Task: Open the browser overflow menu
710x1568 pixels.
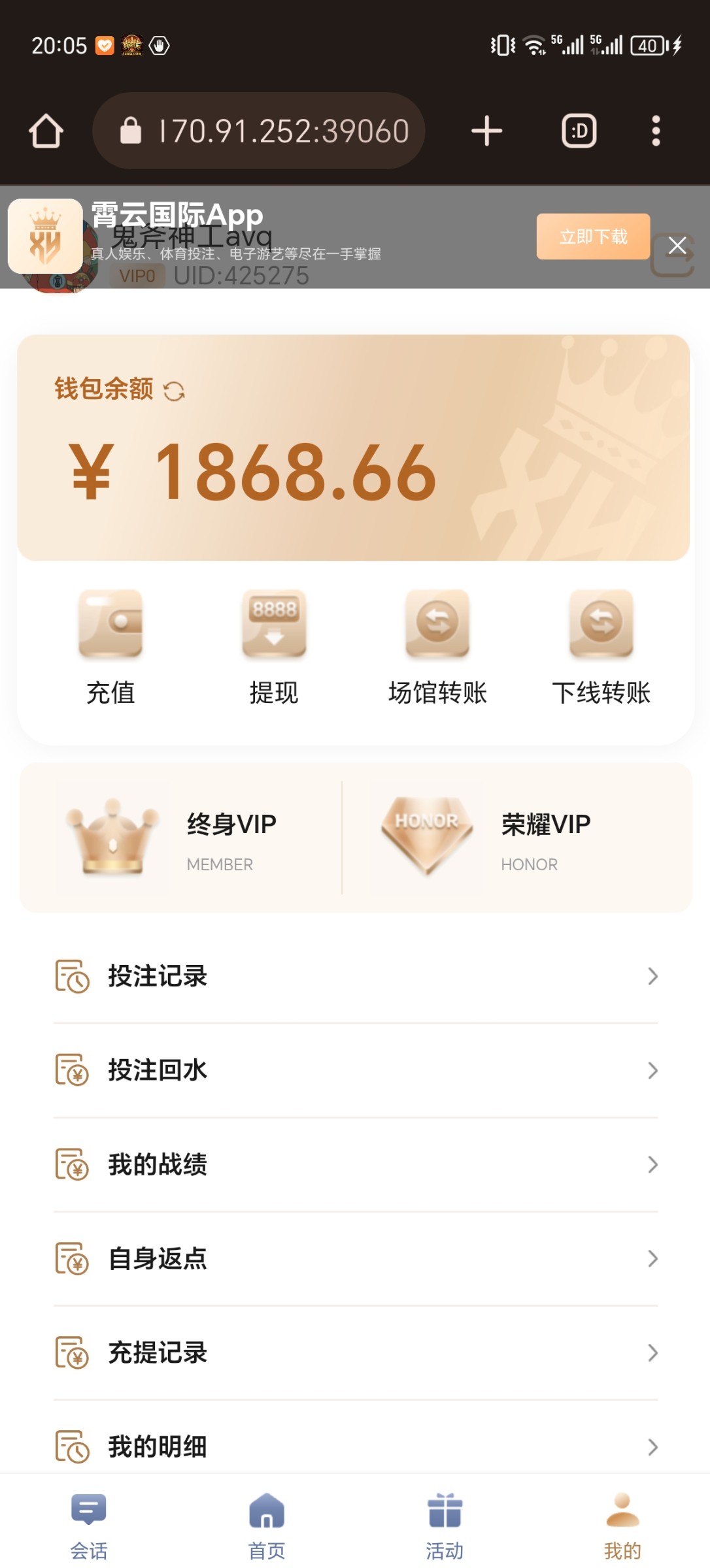Action: (656, 131)
